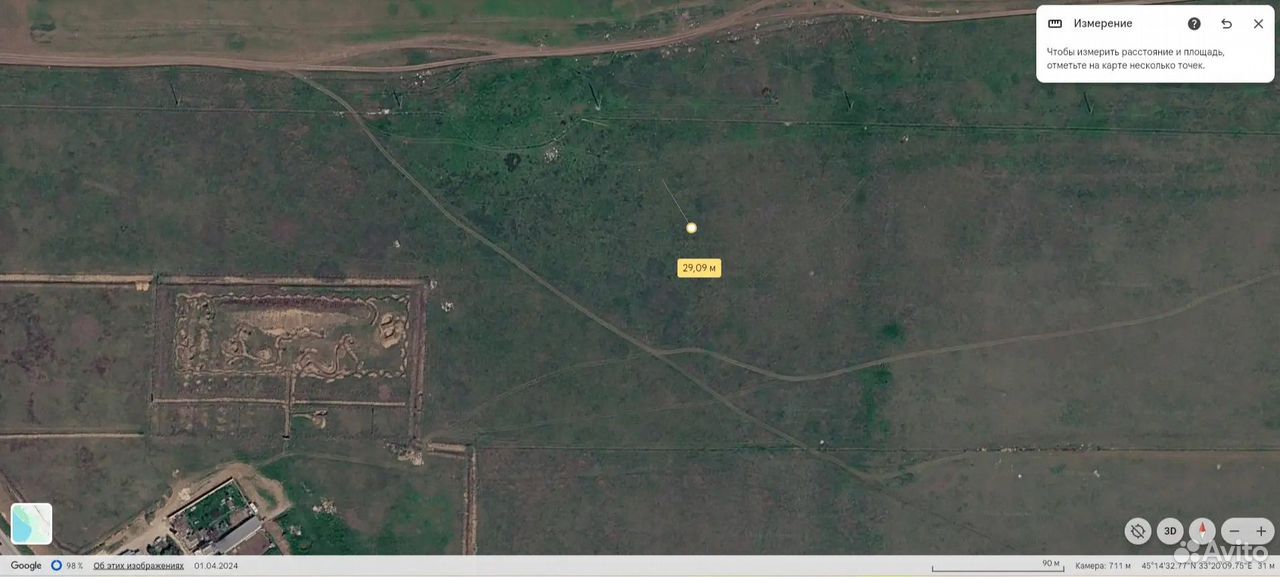Viewport: 1280px width, 577px height.
Task: Zoom in with the plus button
Action: point(1261,531)
